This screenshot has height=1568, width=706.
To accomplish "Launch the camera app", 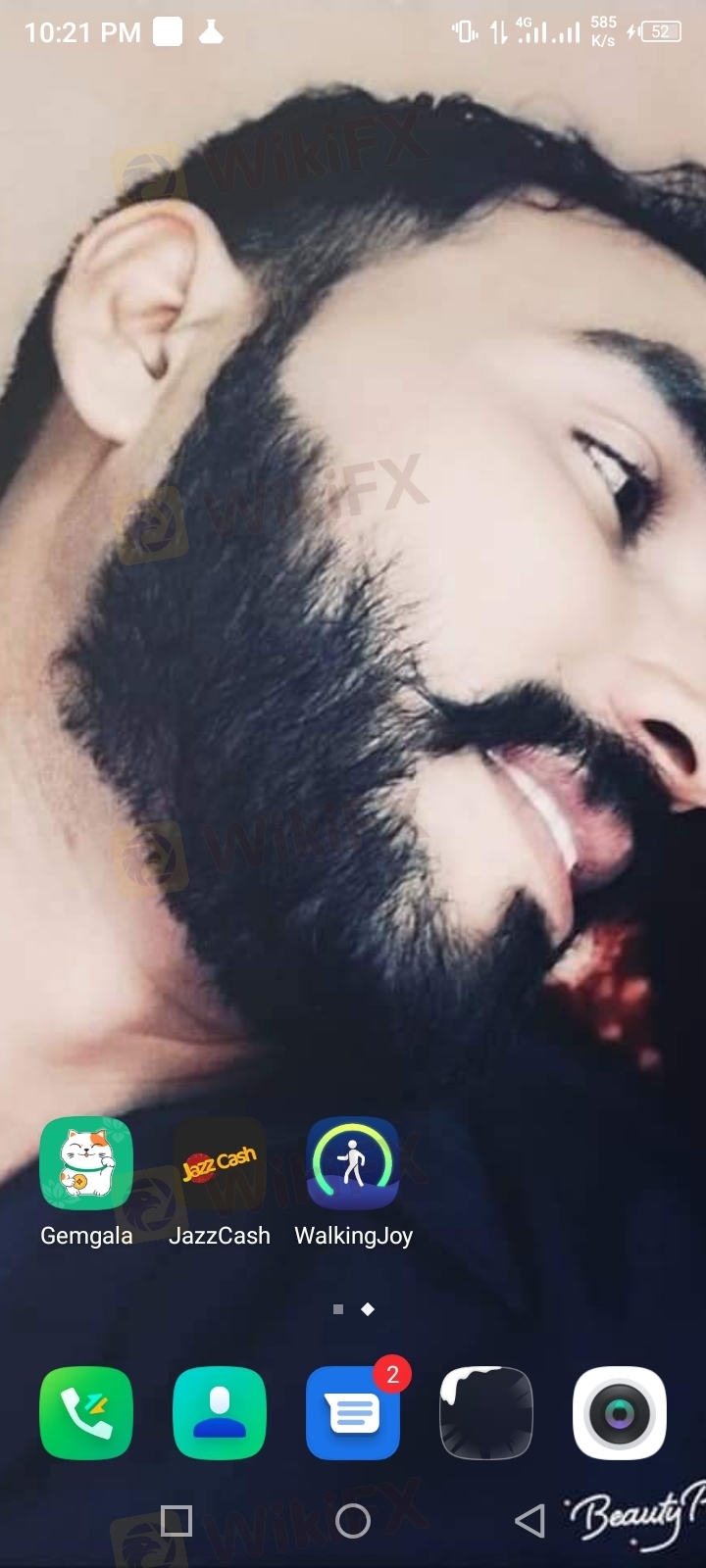I will click(x=620, y=1413).
